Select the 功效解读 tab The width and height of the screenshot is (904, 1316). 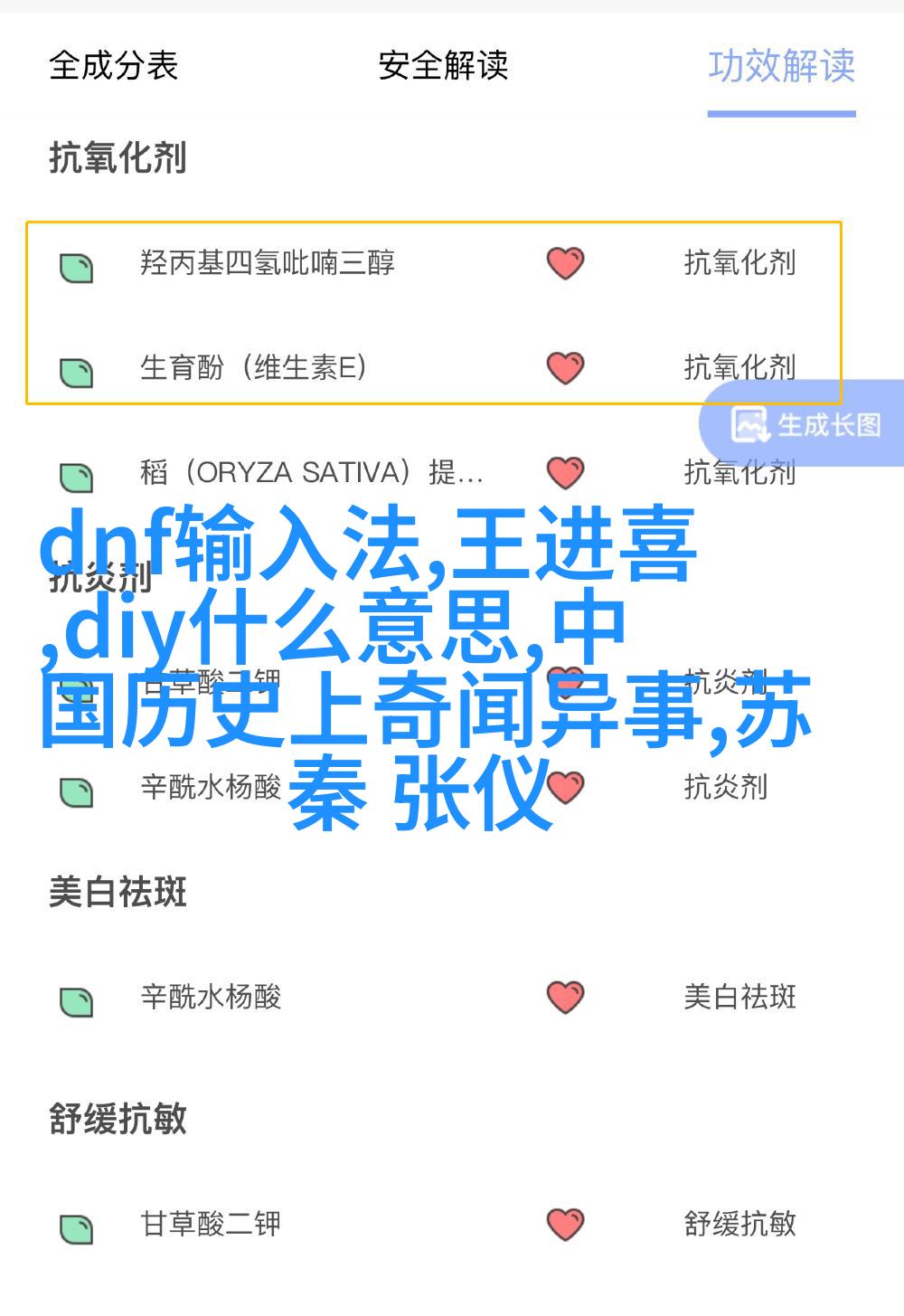pyautogui.click(x=781, y=66)
